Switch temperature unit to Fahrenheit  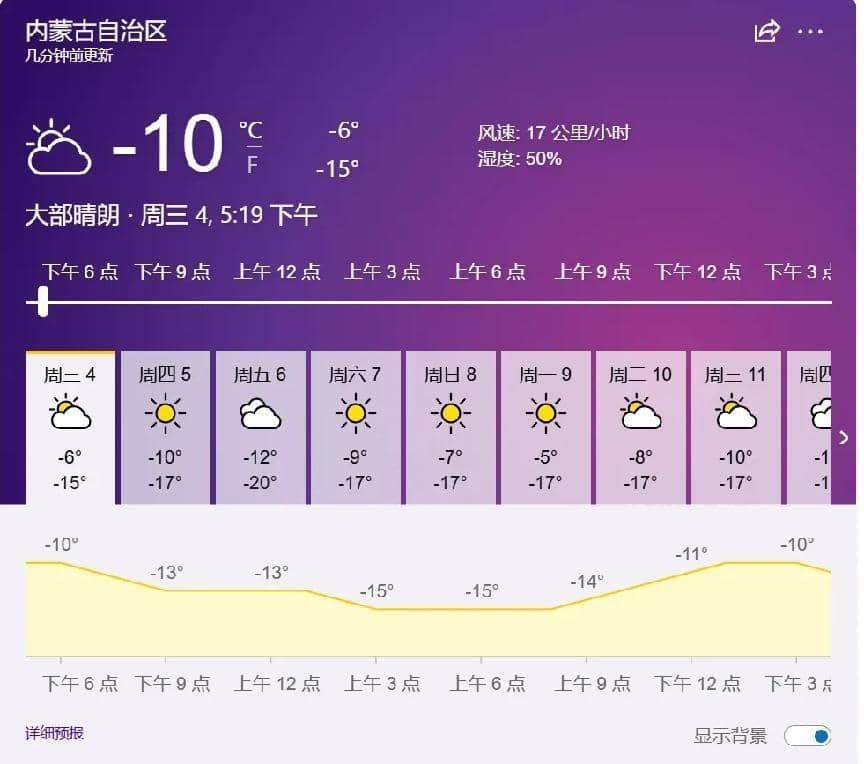pyautogui.click(x=251, y=164)
